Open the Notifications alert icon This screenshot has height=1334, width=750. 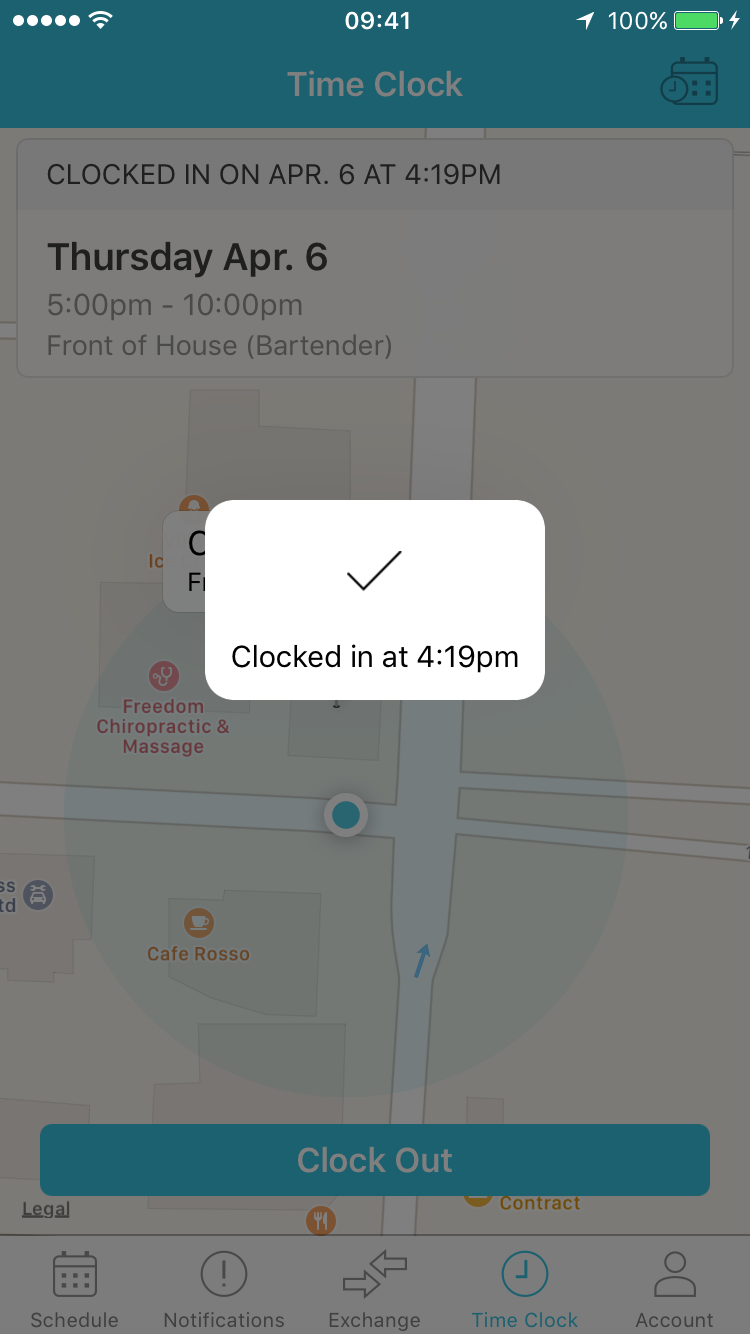tap(223, 1274)
